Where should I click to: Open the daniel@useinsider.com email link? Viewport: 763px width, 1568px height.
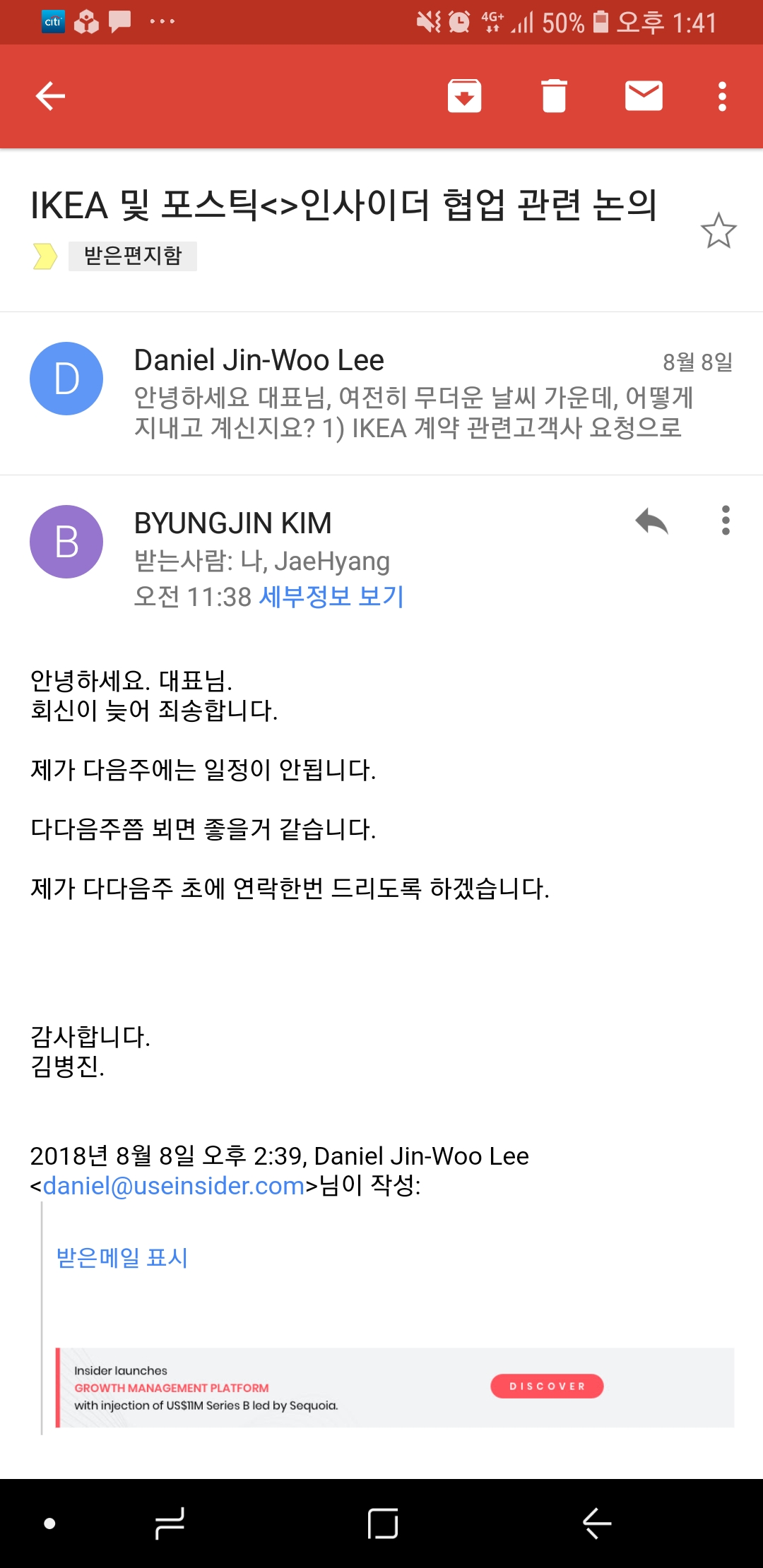(174, 1186)
